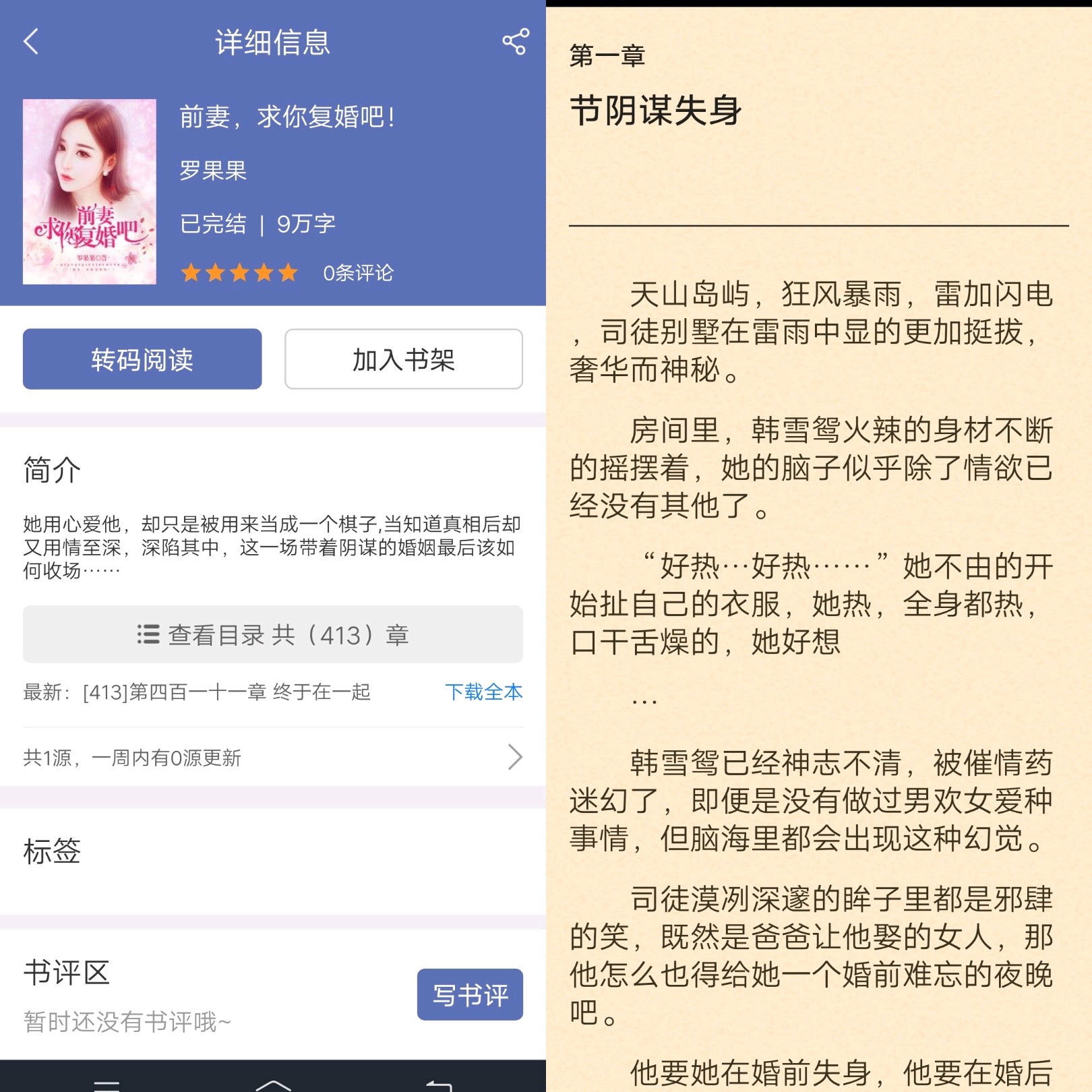The width and height of the screenshot is (1092, 1092).
Task: Open the 查看目录 chapter list
Action: pyautogui.click(x=273, y=634)
